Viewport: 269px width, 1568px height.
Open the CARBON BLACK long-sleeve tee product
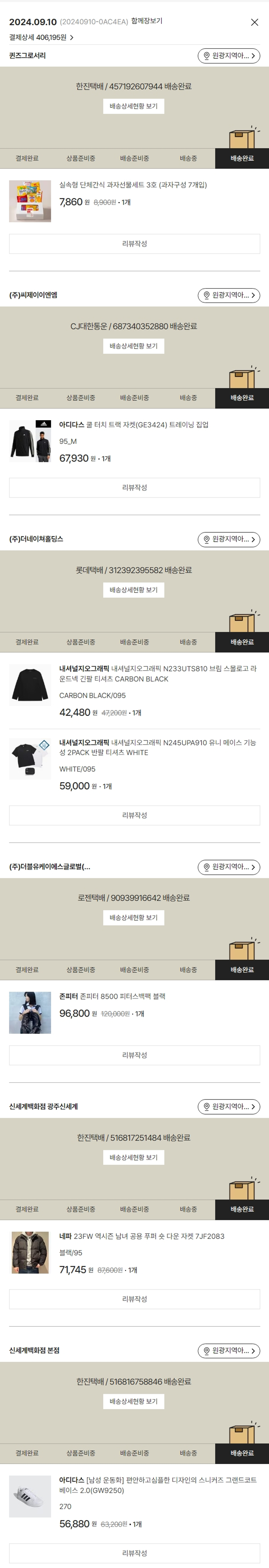[x=157, y=674]
